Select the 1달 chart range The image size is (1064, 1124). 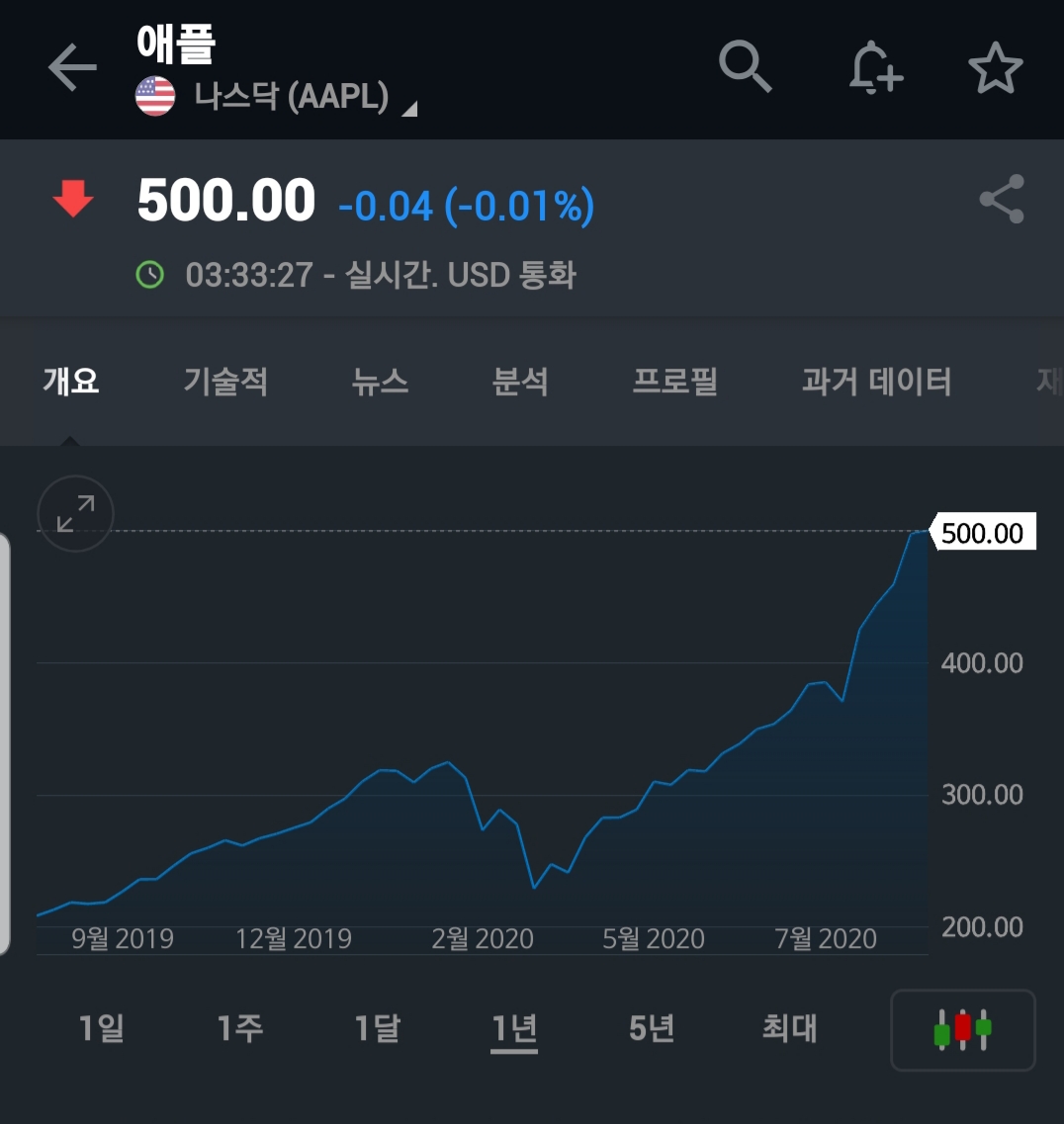377,1028
